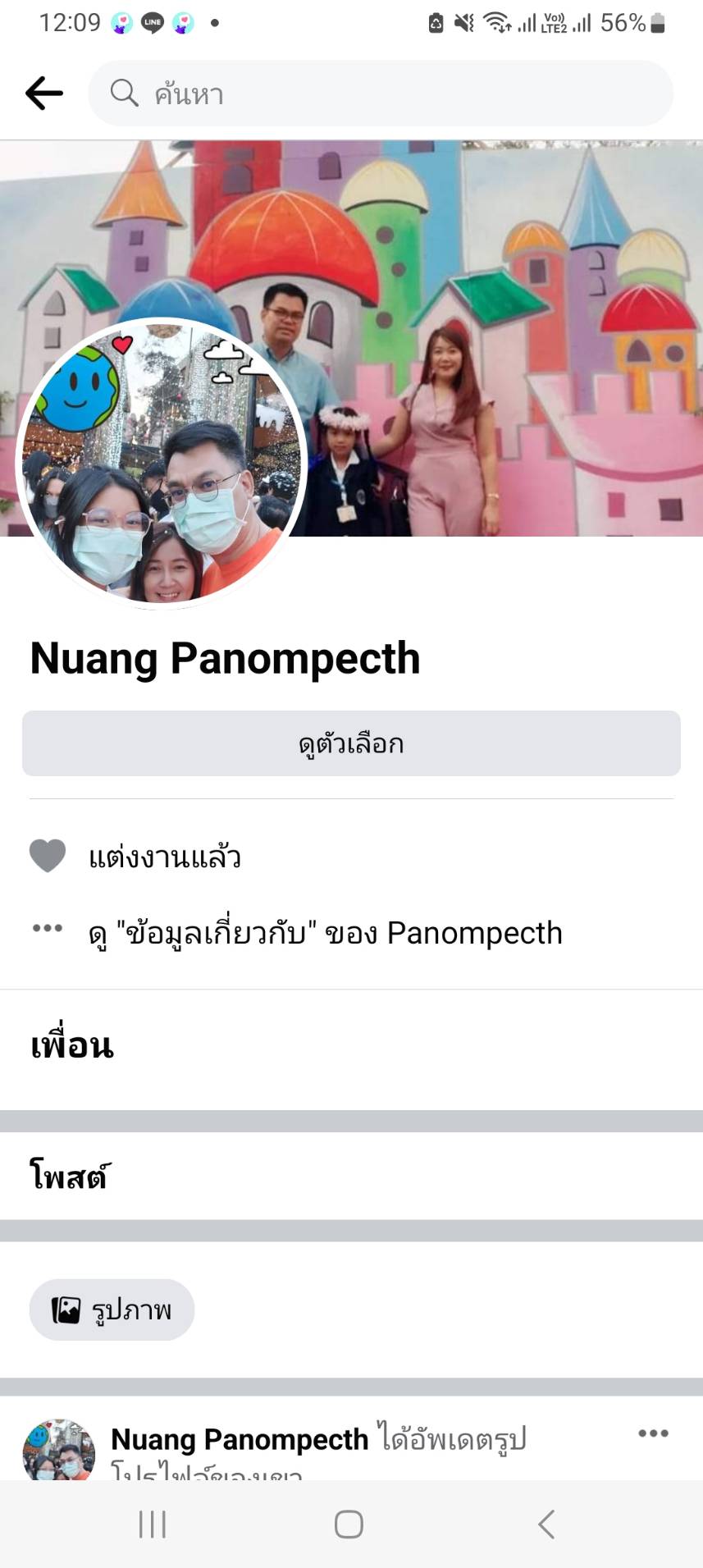Screen dimensions: 703x1568
Task: Open ดู "ข้อมูลเกี่ยวกับ" ของ Panompecth
Action: [x=325, y=933]
